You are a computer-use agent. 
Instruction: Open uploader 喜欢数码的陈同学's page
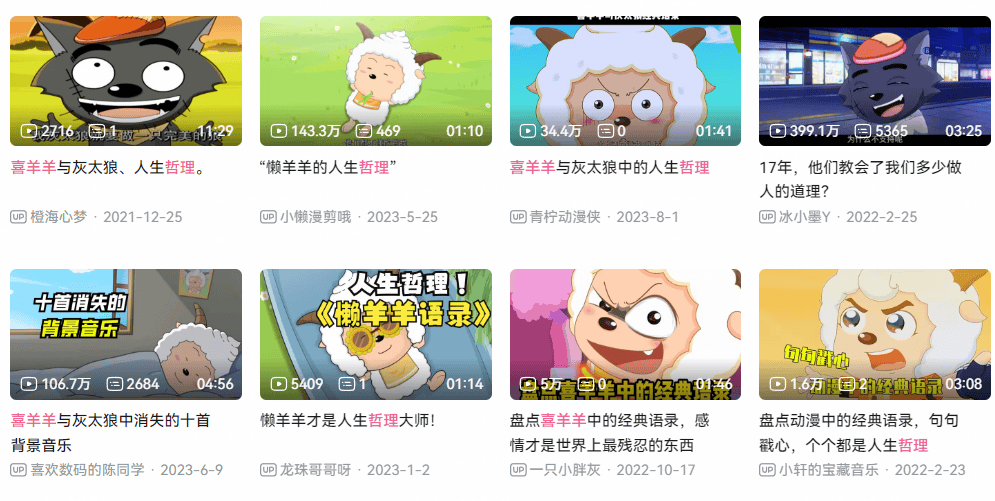87,470
